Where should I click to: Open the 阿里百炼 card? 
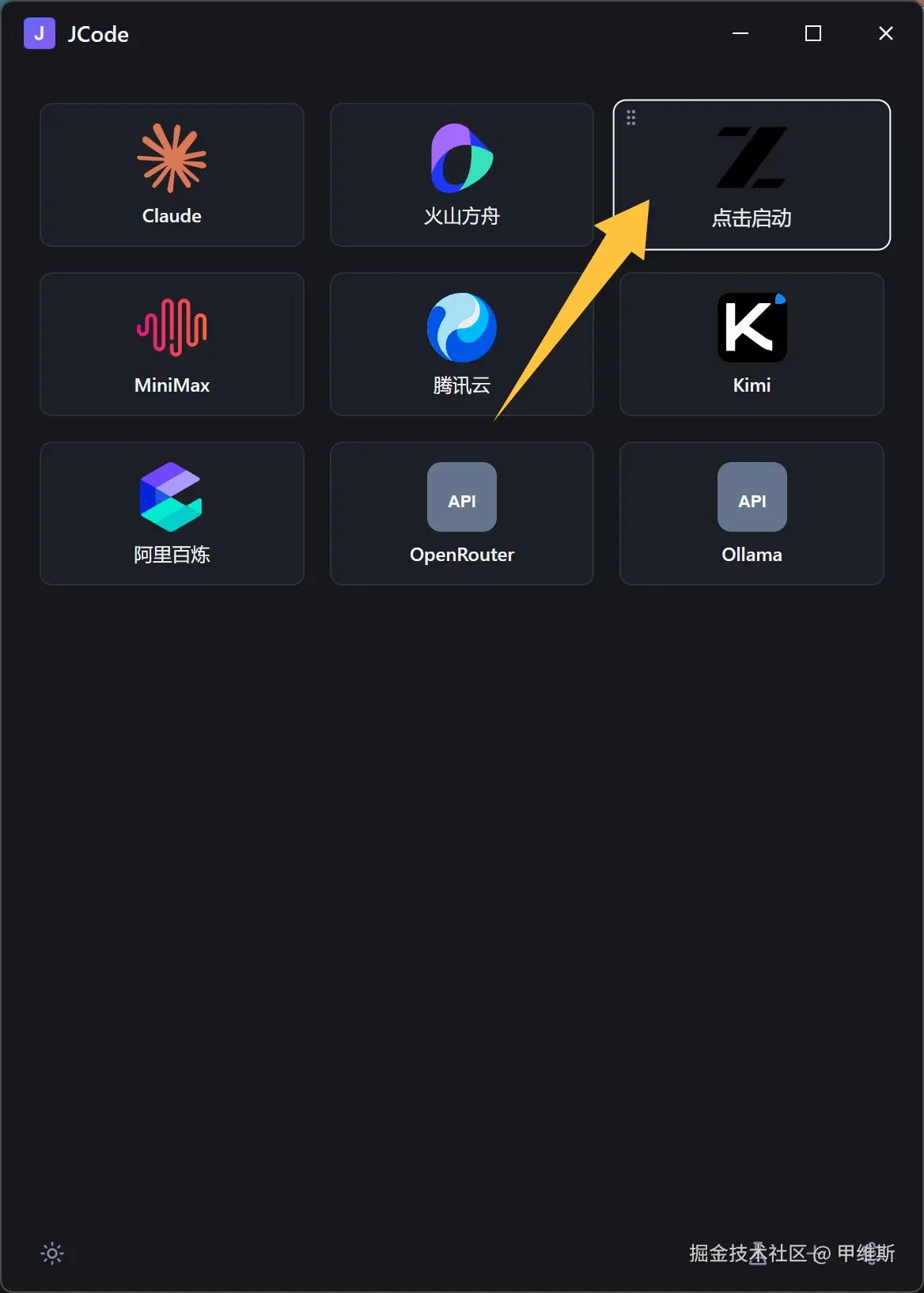click(x=172, y=514)
